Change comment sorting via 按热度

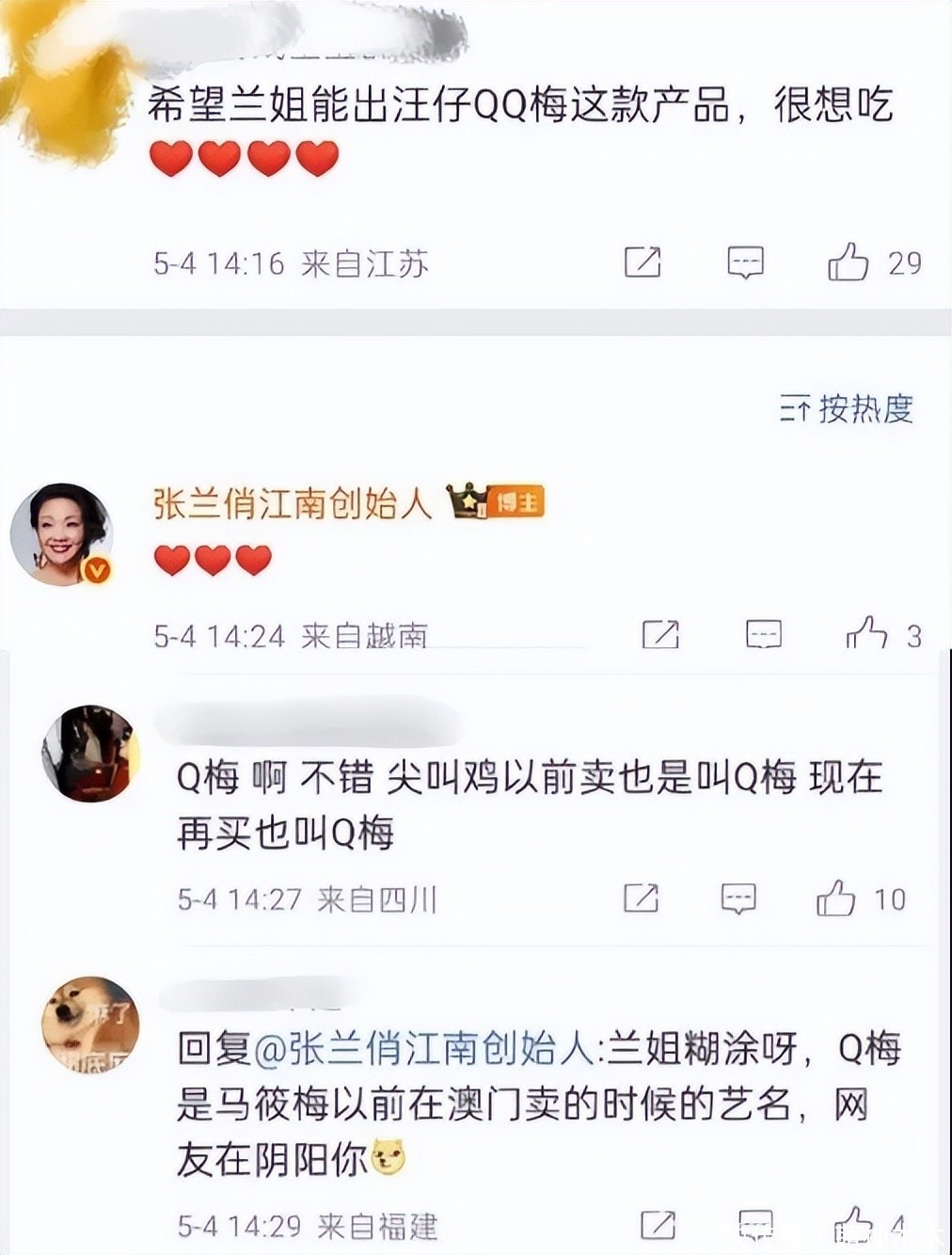tap(847, 409)
